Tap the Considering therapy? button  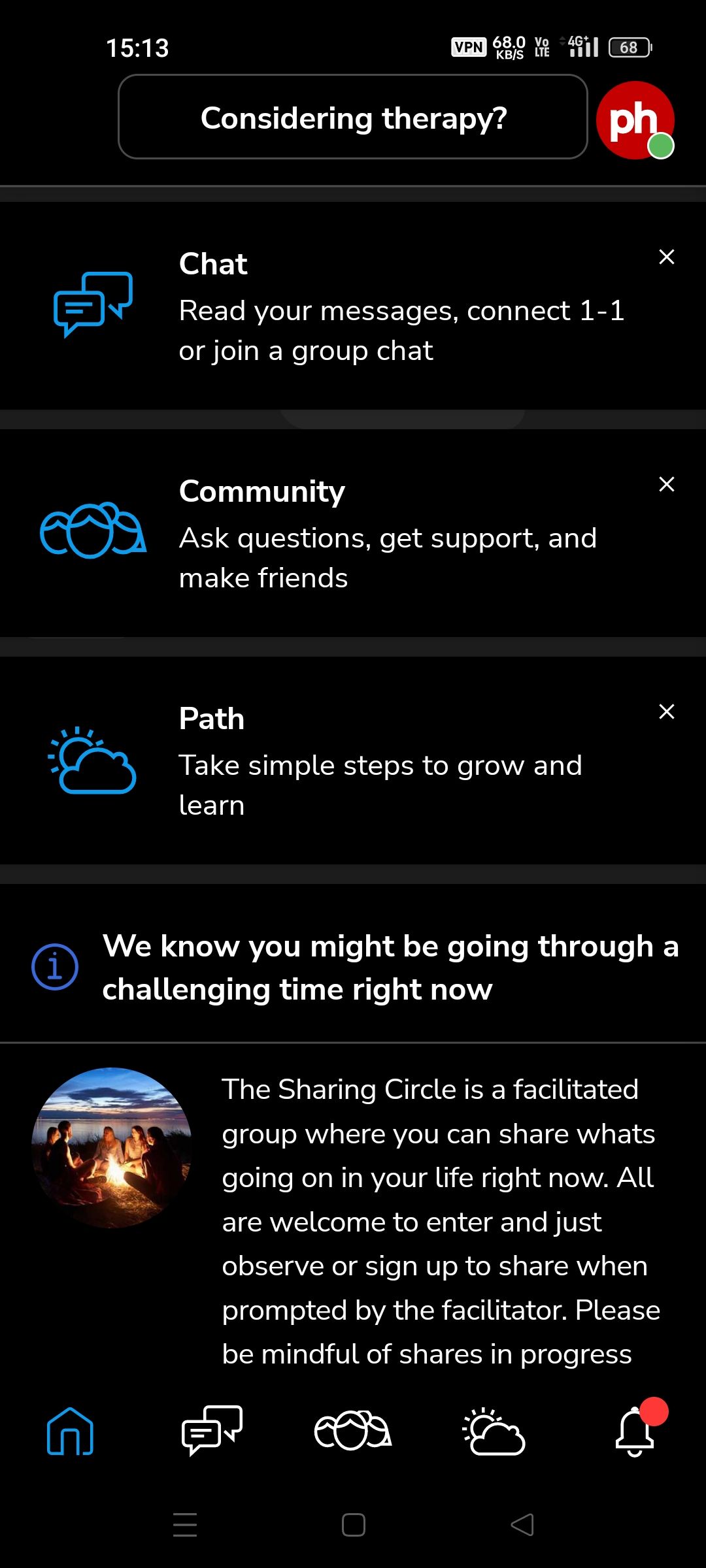pos(353,118)
